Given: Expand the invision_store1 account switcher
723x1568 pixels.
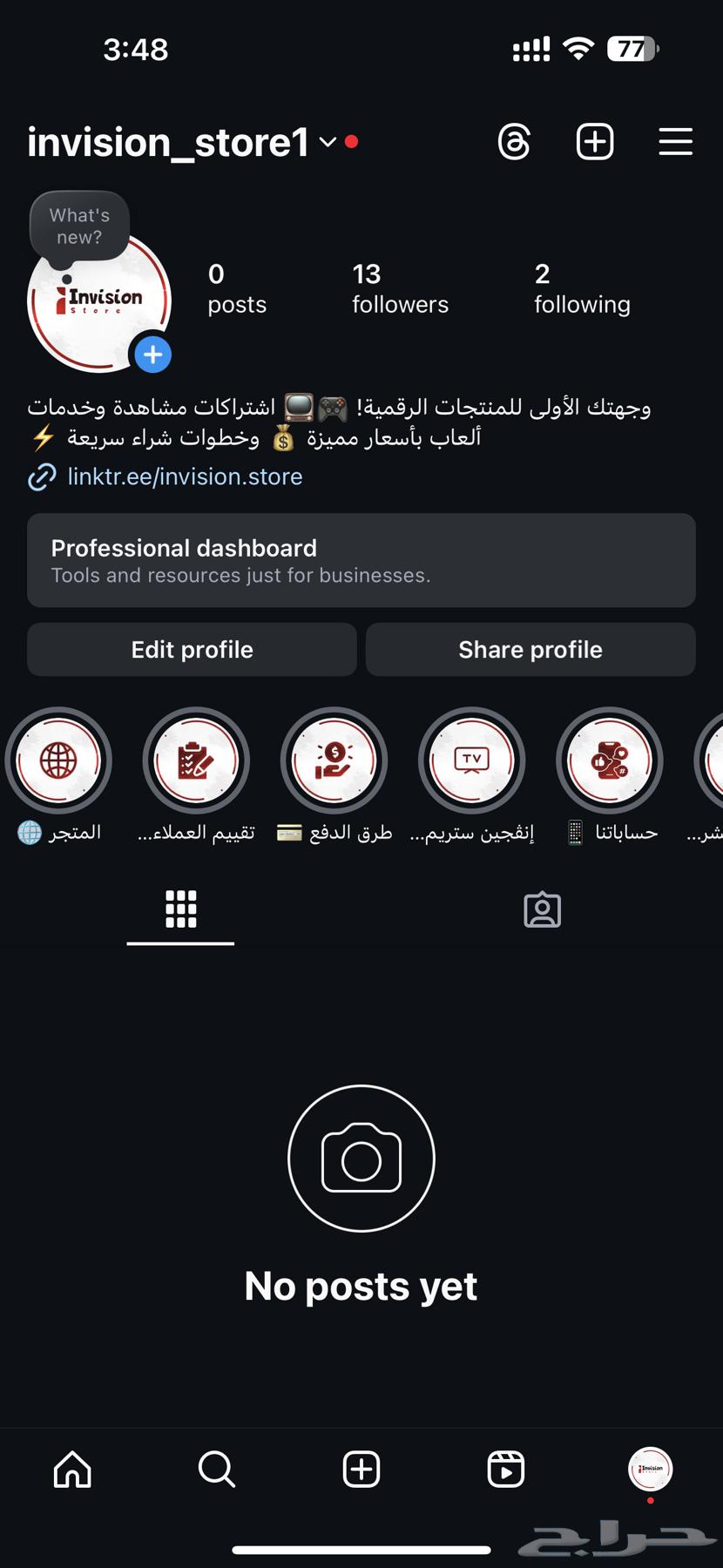Looking at the screenshot, I should [328, 142].
